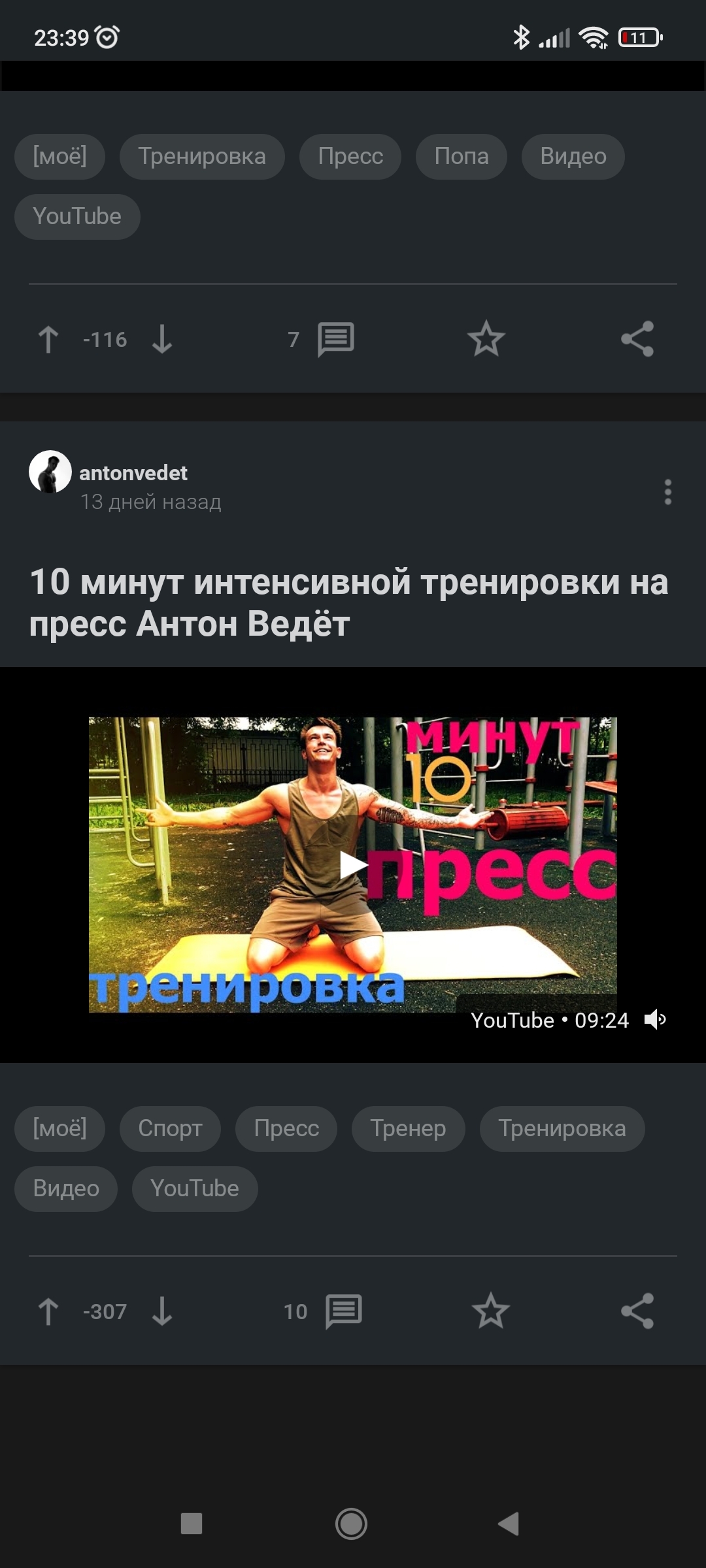Save antonvedet's post with the star
The width and height of the screenshot is (706, 1568).
[490, 1311]
